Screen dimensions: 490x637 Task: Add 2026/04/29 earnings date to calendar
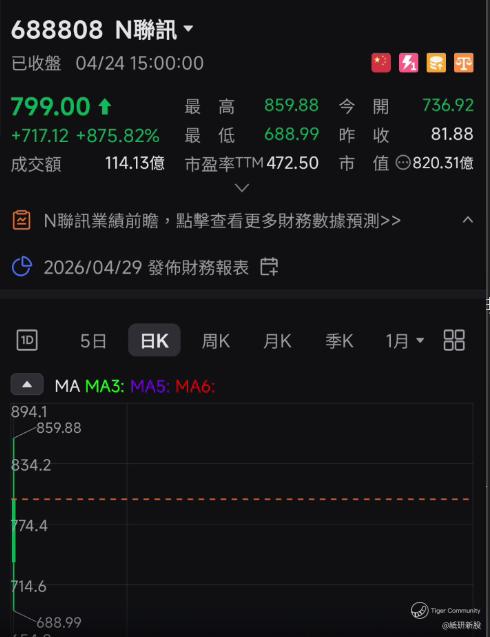269,267
